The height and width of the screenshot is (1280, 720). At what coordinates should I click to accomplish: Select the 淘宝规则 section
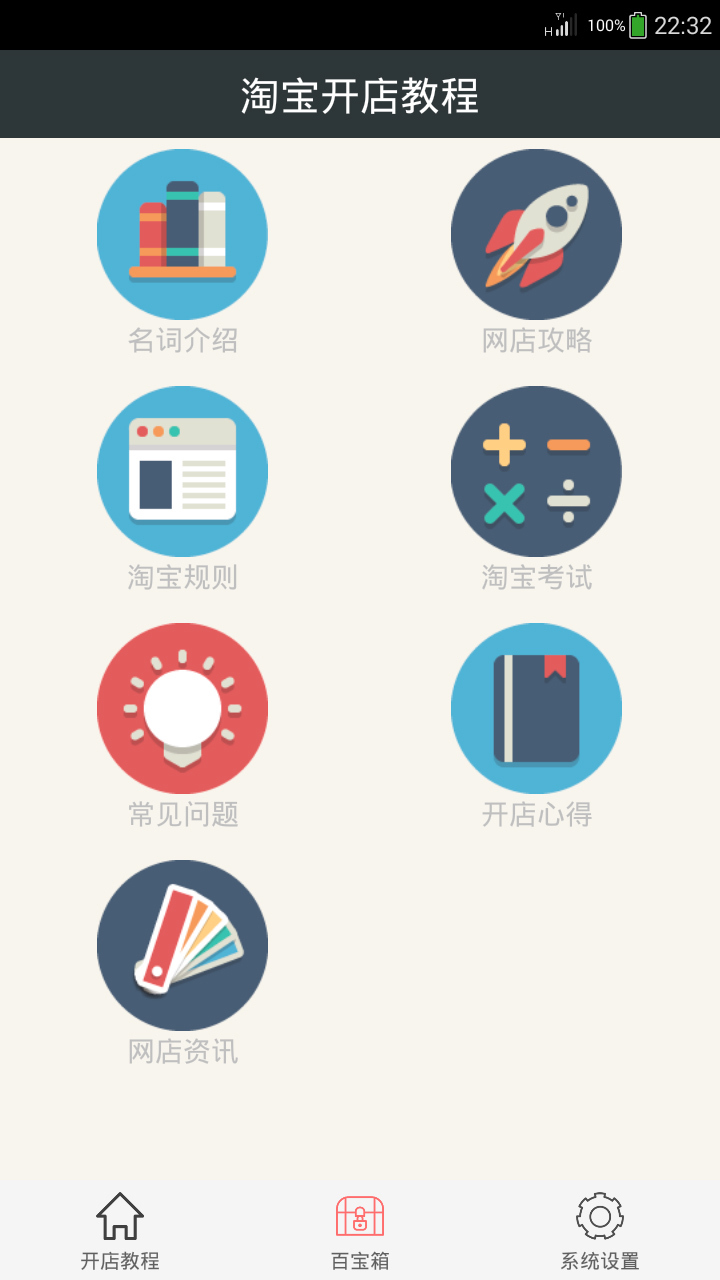click(182, 471)
